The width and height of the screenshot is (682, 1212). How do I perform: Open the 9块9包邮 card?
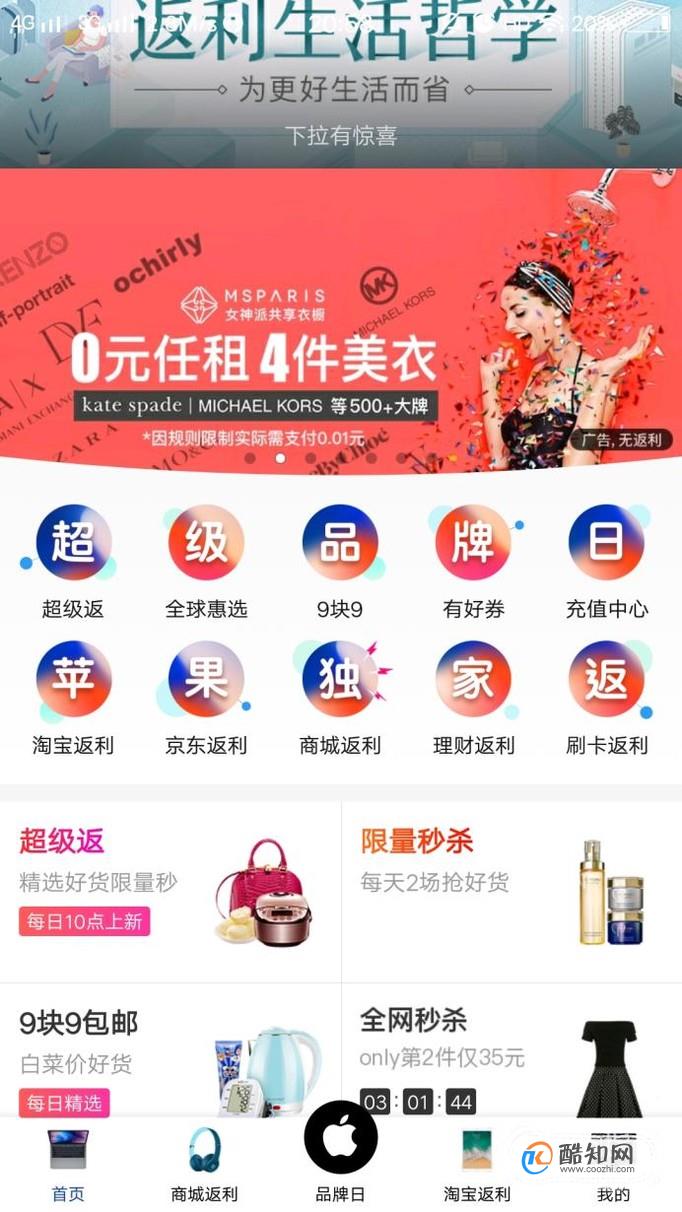[170, 1050]
